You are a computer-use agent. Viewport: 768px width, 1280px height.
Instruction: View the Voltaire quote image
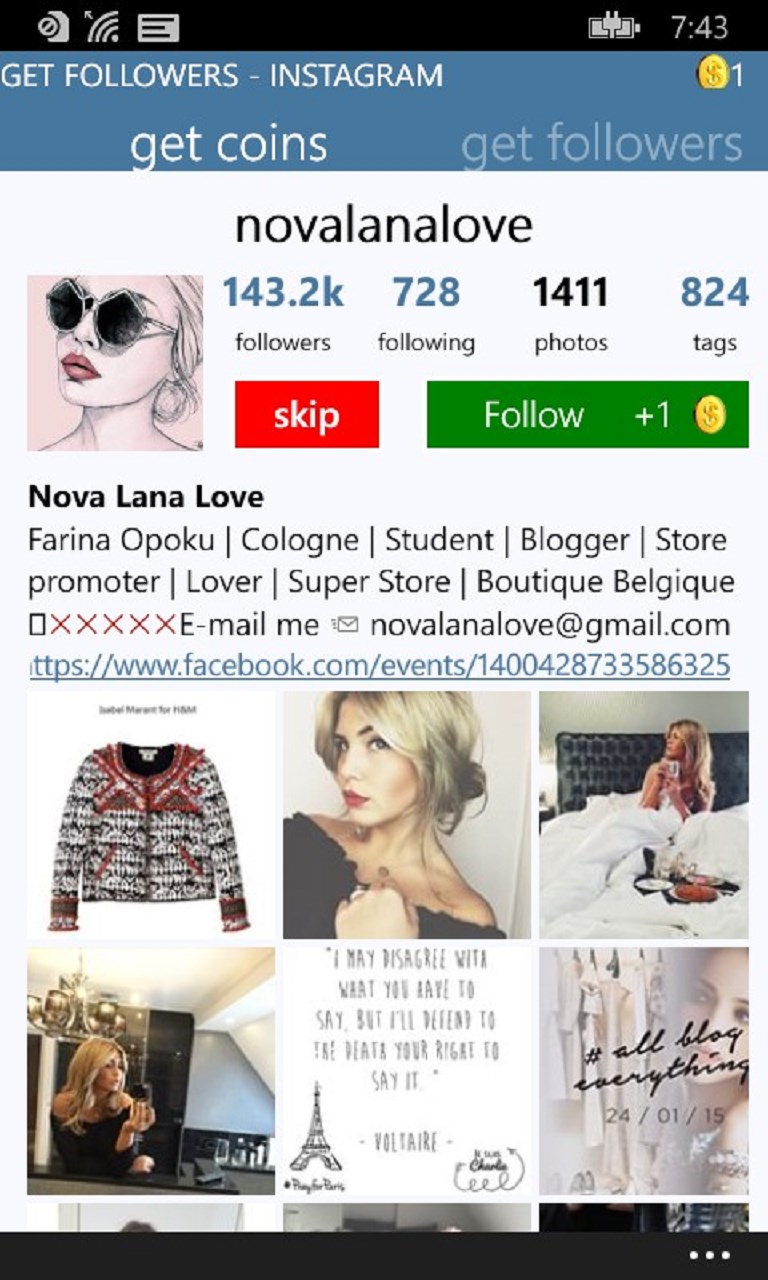406,1071
